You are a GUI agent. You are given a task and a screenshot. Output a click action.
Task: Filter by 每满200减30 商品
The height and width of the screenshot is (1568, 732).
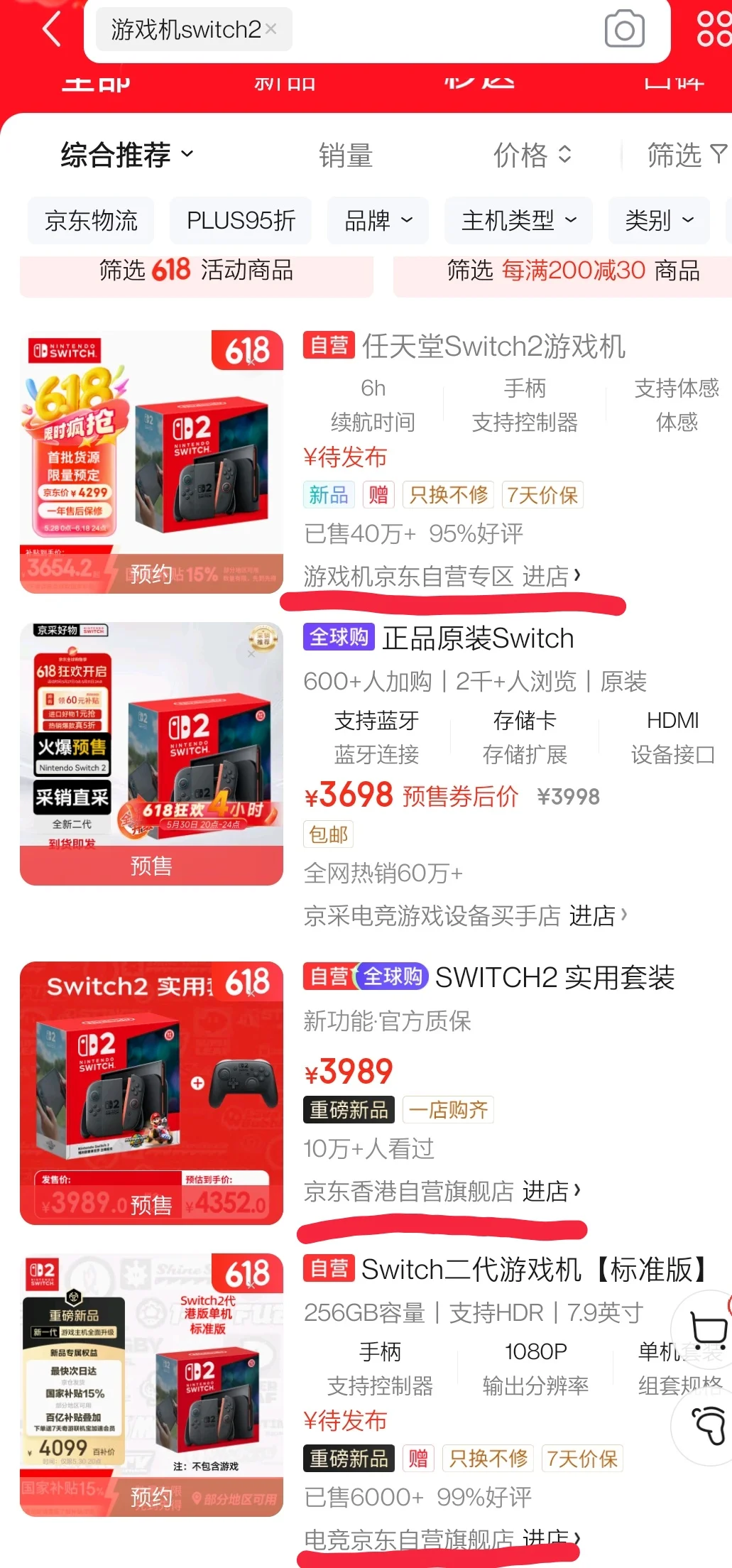tap(572, 271)
